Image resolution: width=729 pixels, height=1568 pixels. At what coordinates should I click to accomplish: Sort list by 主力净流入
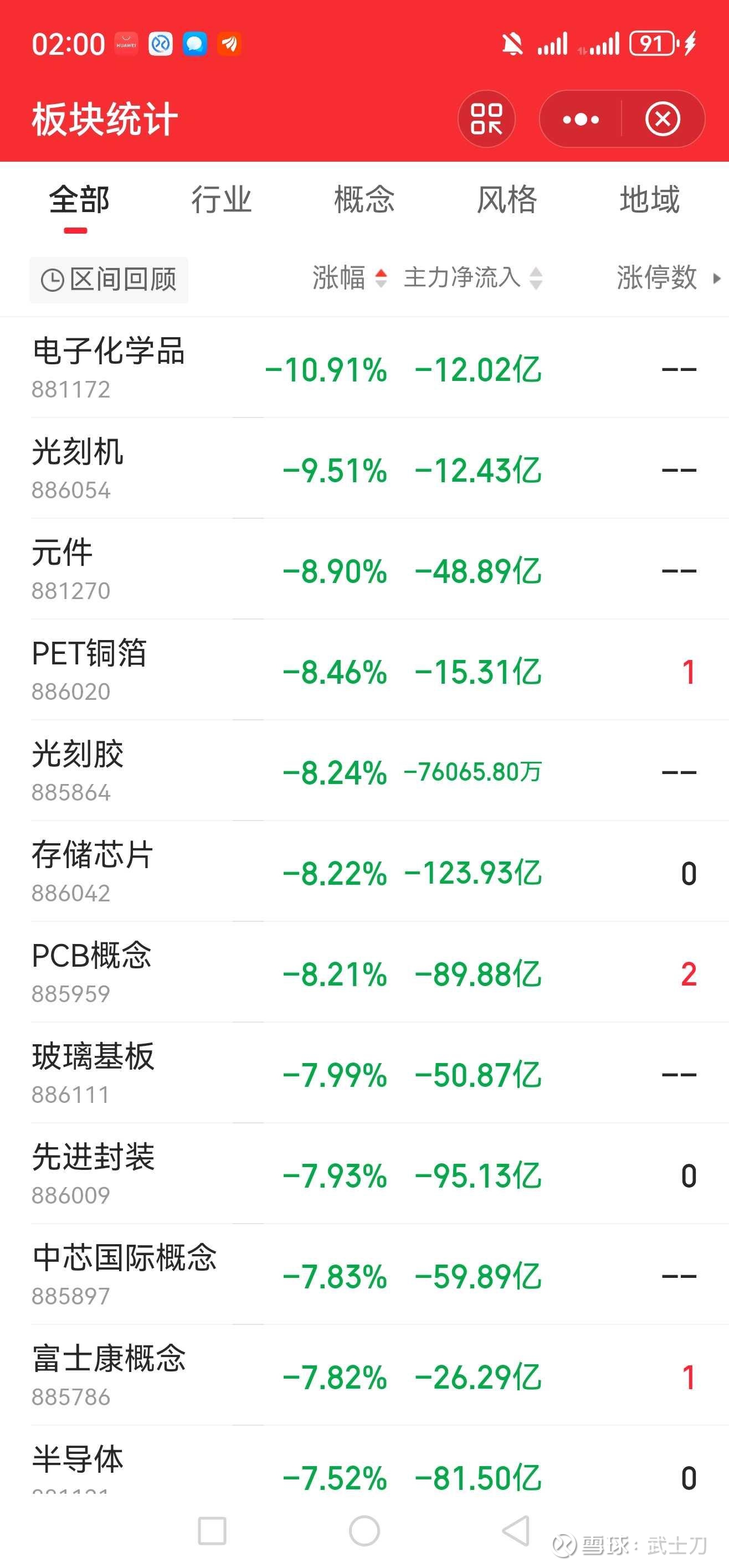(x=473, y=278)
